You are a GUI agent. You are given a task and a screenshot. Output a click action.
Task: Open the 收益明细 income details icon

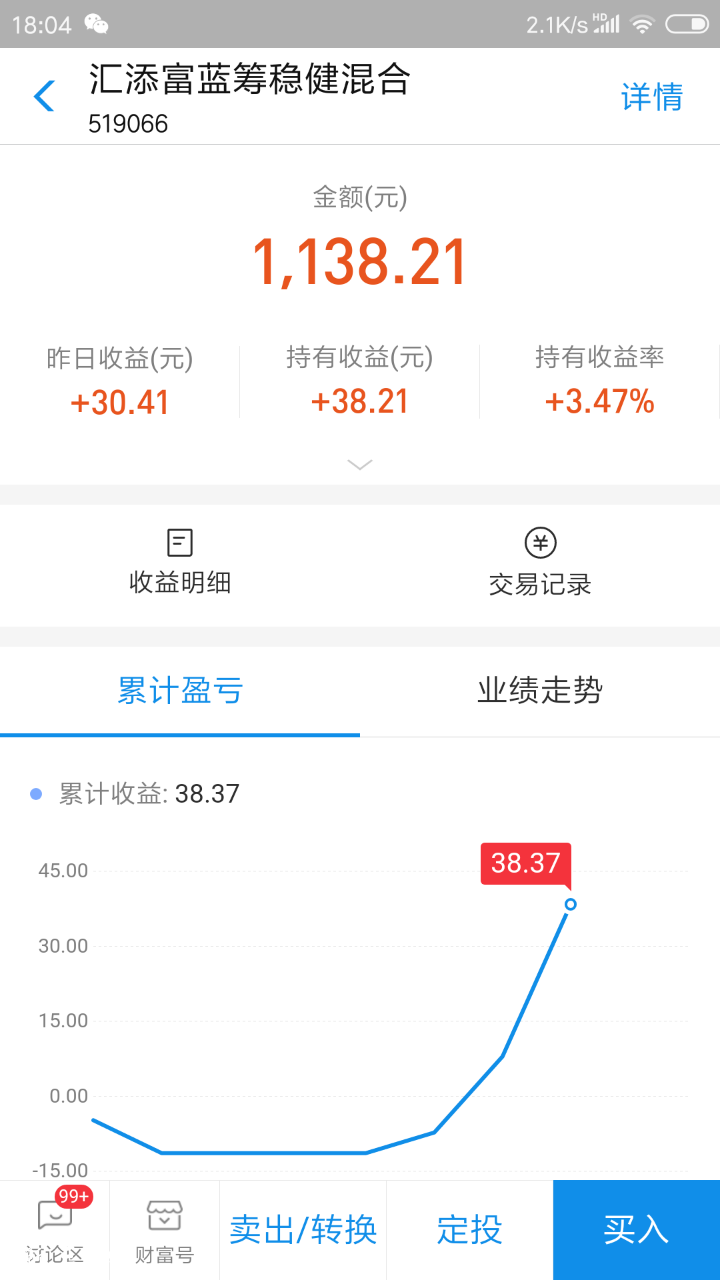pyautogui.click(x=180, y=560)
